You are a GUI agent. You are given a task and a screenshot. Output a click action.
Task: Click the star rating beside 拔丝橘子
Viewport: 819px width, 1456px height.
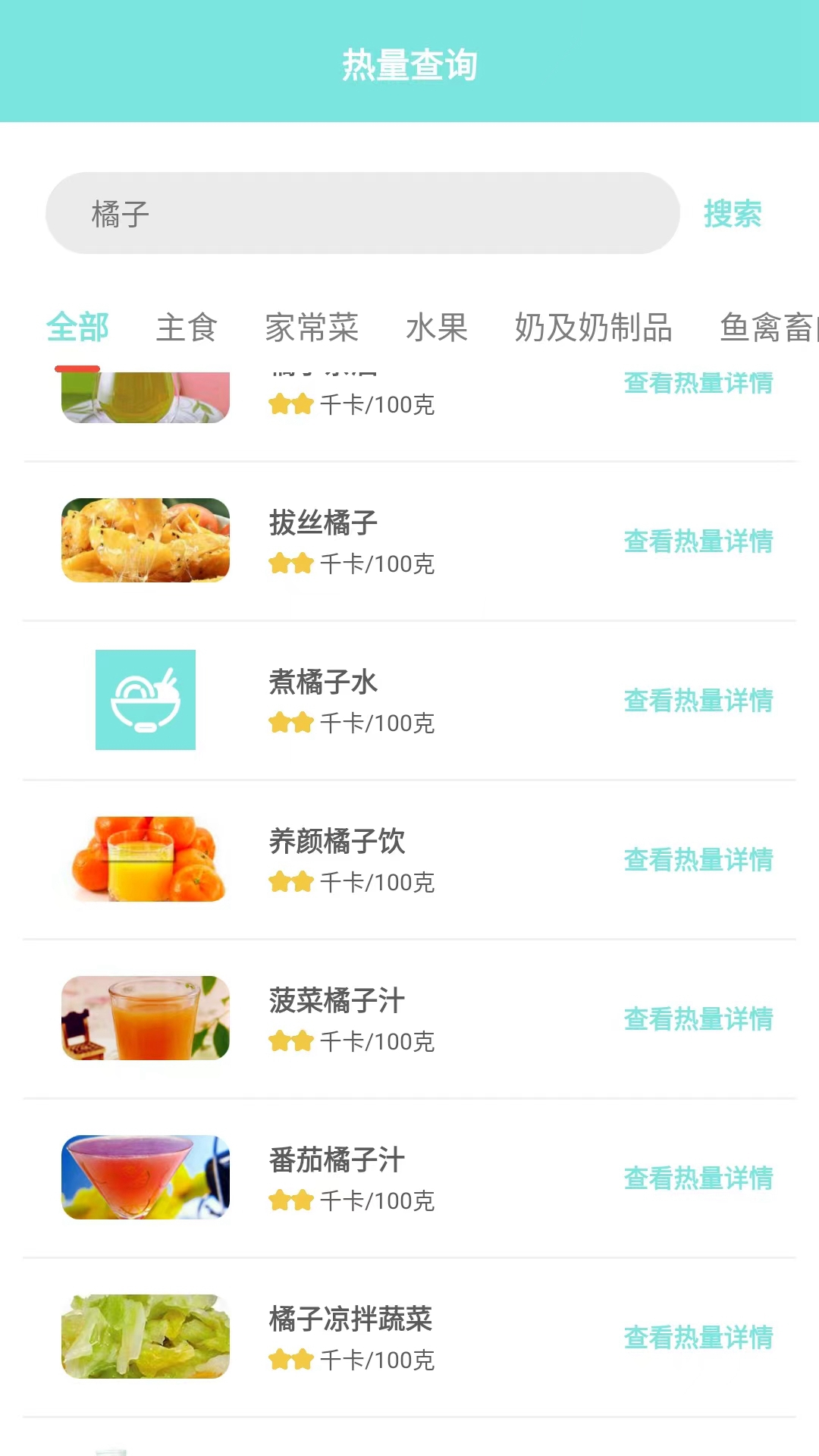tap(290, 563)
